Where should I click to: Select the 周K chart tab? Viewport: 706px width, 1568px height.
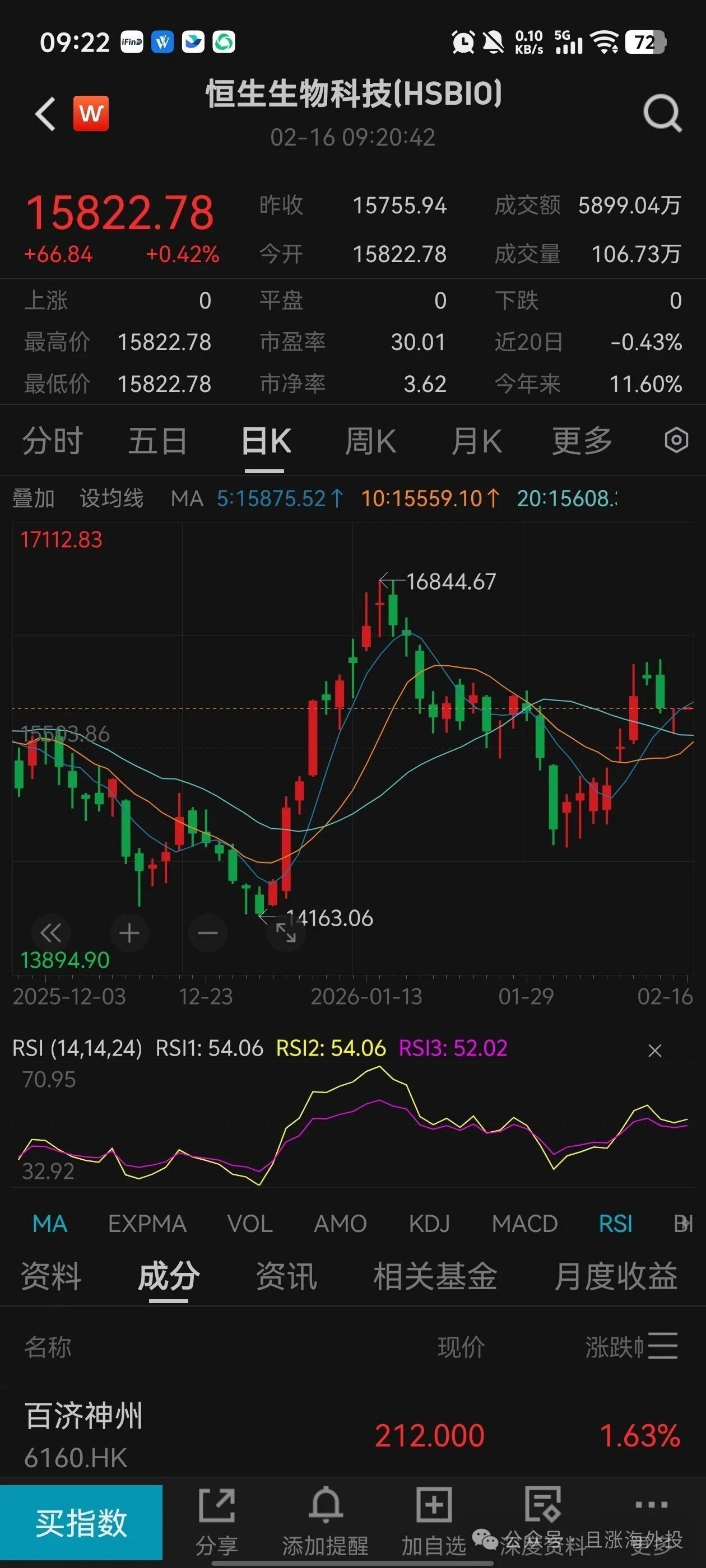[370, 441]
